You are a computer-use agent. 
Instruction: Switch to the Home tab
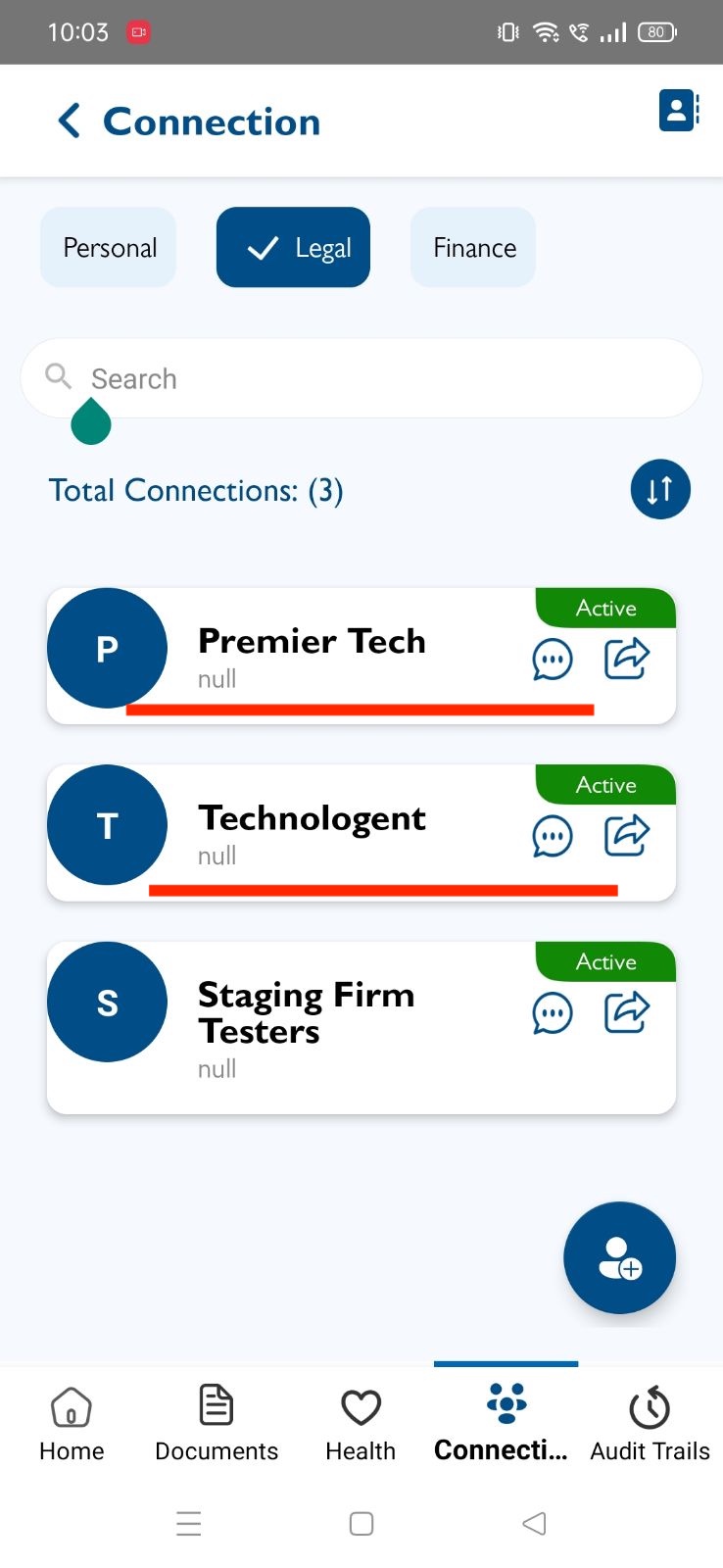72,1424
